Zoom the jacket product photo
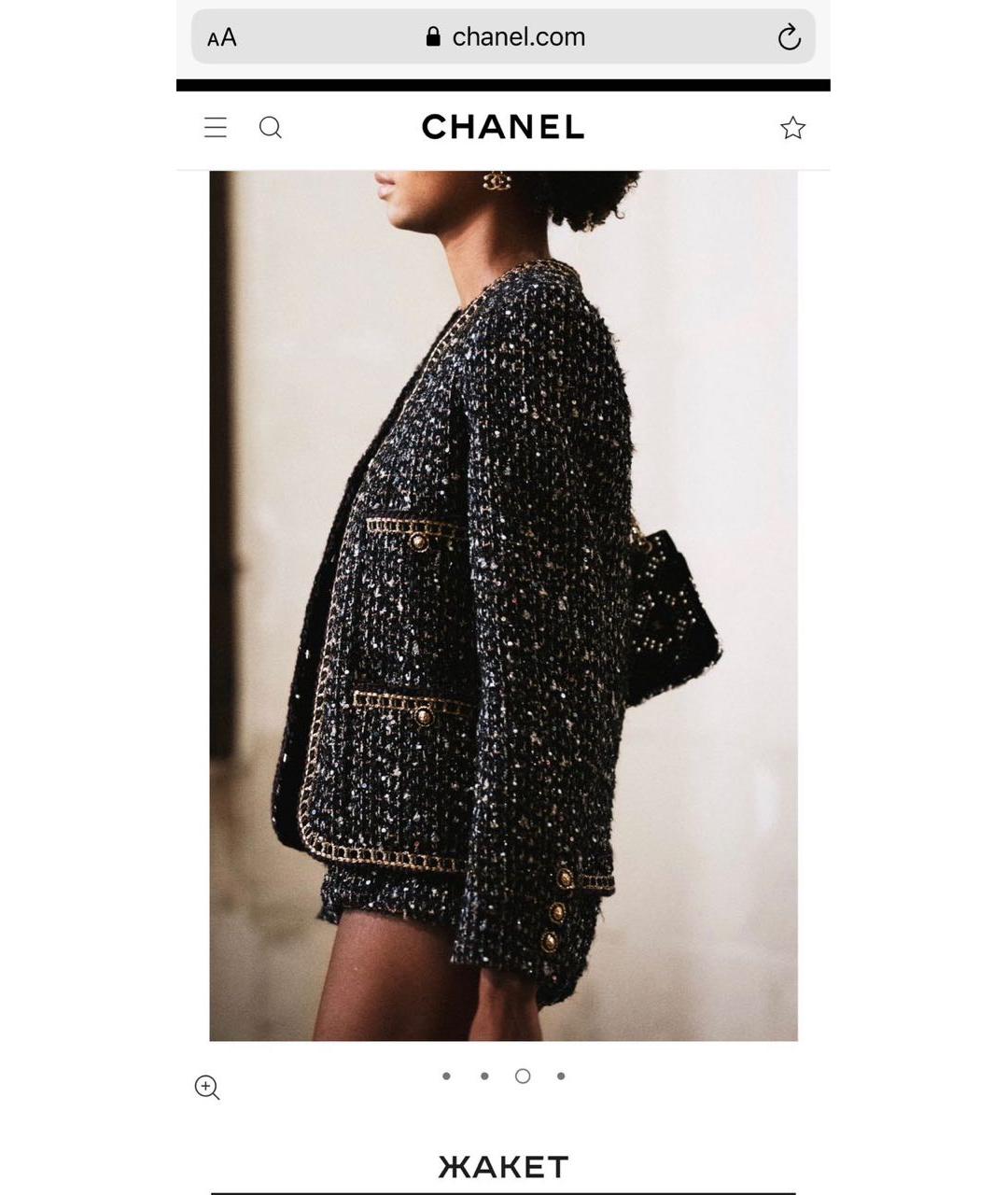 click(x=207, y=1088)
